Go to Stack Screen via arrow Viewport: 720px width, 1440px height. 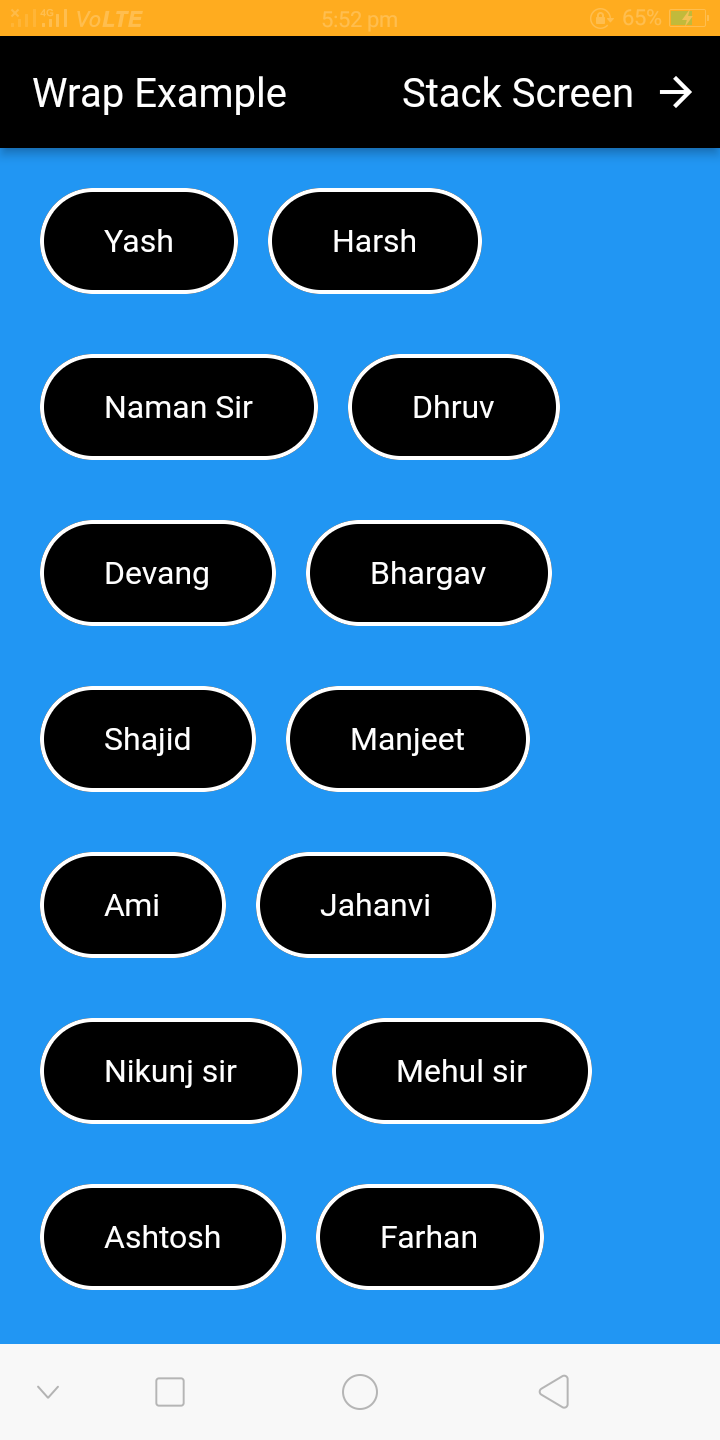click(676, 93)
